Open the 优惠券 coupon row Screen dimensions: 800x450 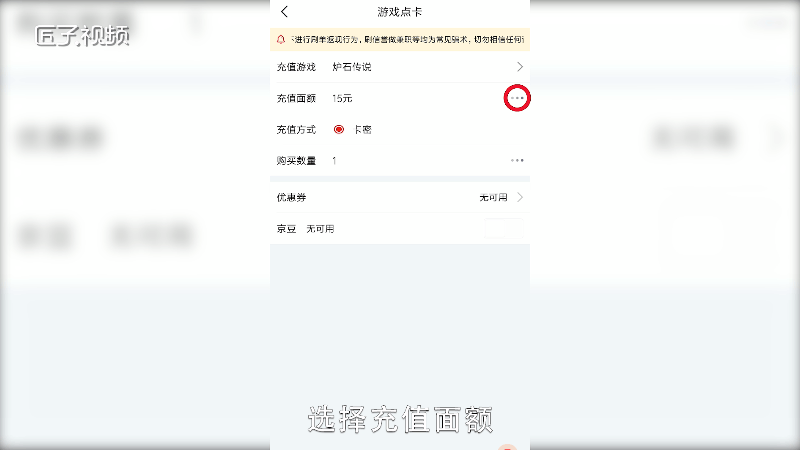(x=400, y=197)
